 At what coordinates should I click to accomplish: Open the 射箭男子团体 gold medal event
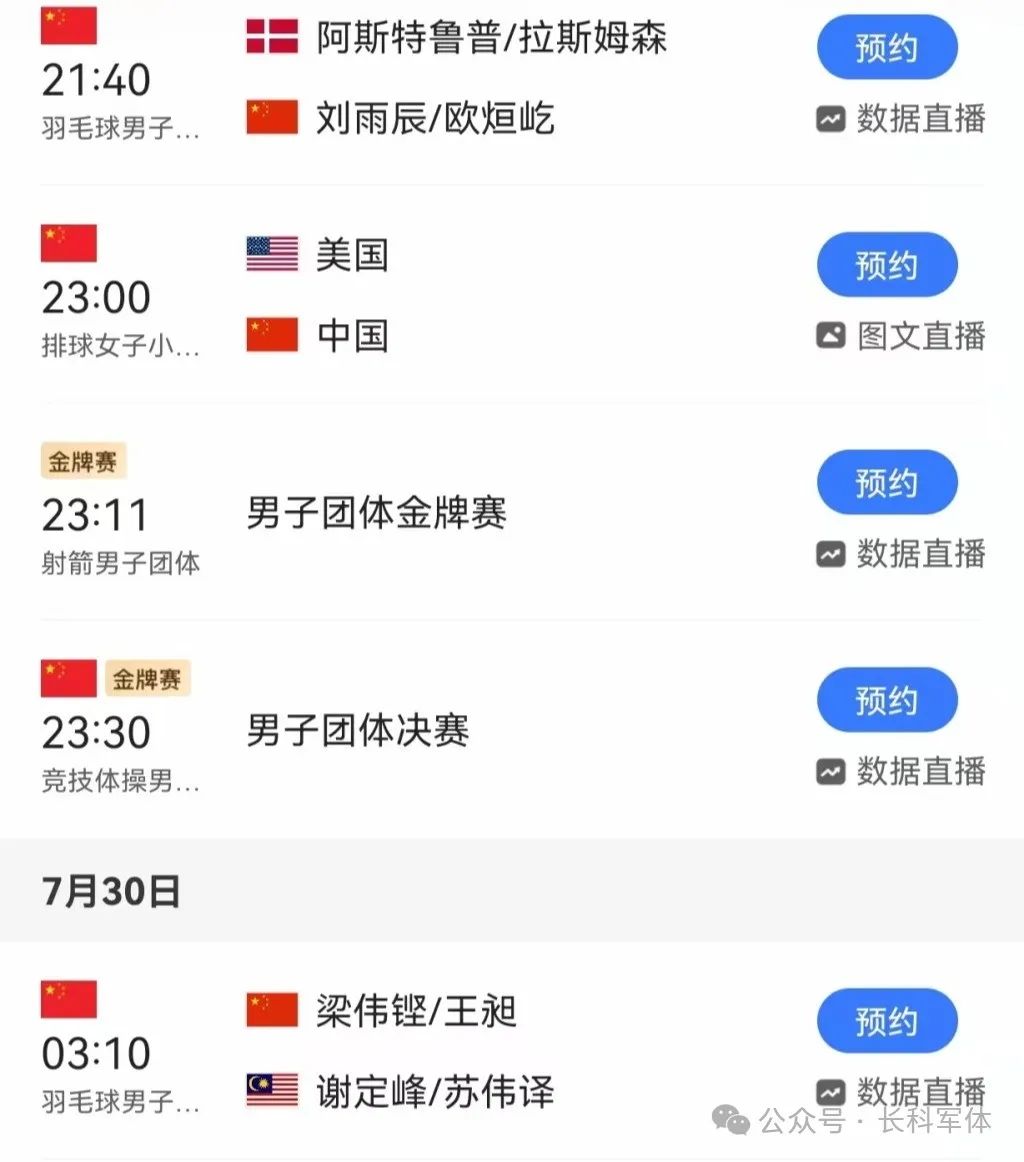(376, 514)
